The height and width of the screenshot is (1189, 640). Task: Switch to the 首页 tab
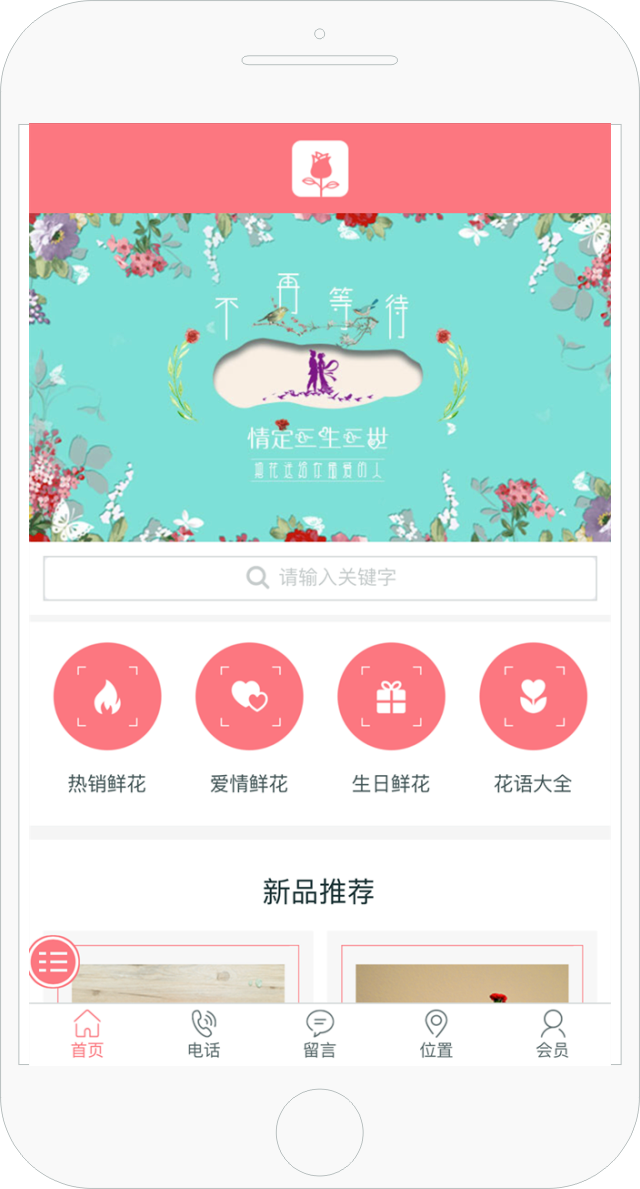[x=87, y=1034]
